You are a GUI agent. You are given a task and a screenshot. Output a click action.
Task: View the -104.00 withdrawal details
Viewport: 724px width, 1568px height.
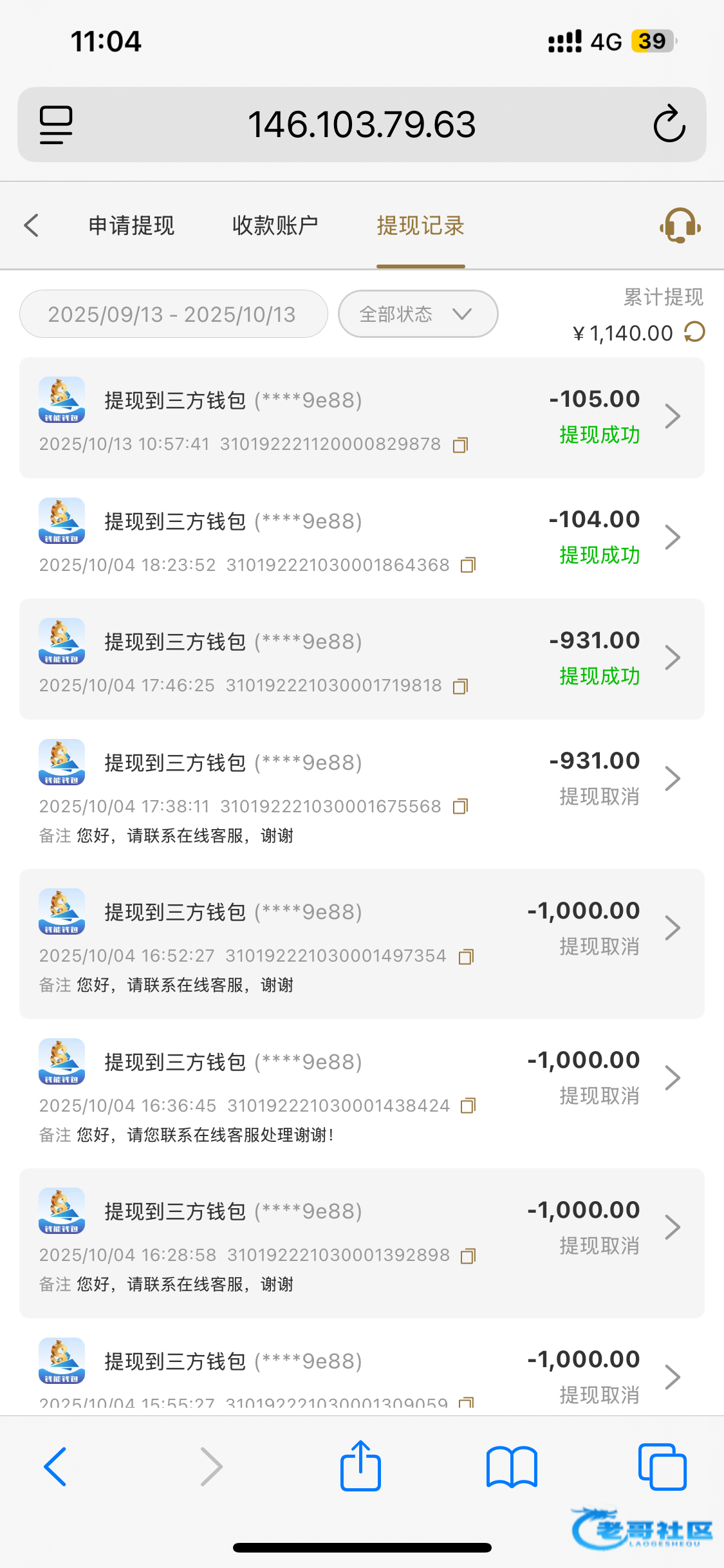673,537
